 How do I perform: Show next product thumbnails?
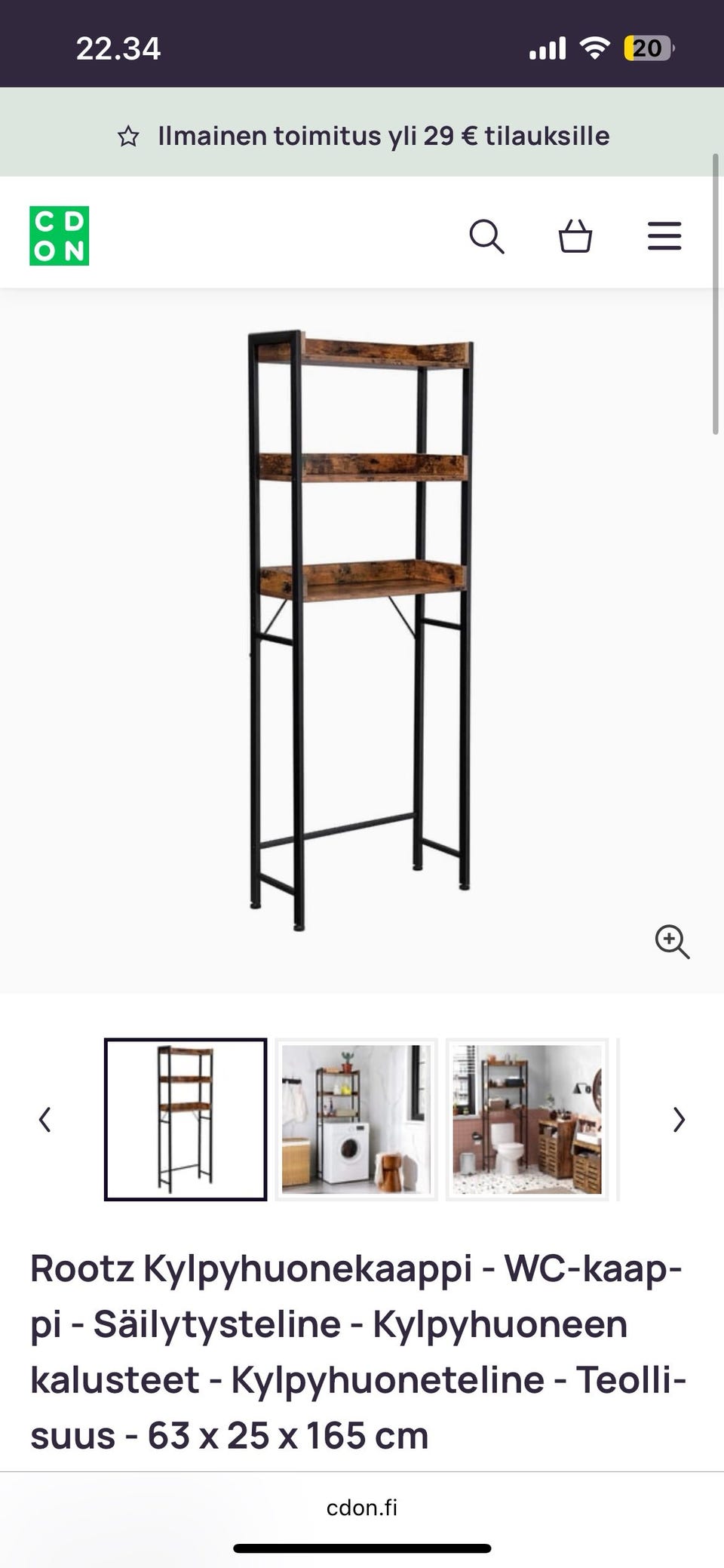(679, 1120)
